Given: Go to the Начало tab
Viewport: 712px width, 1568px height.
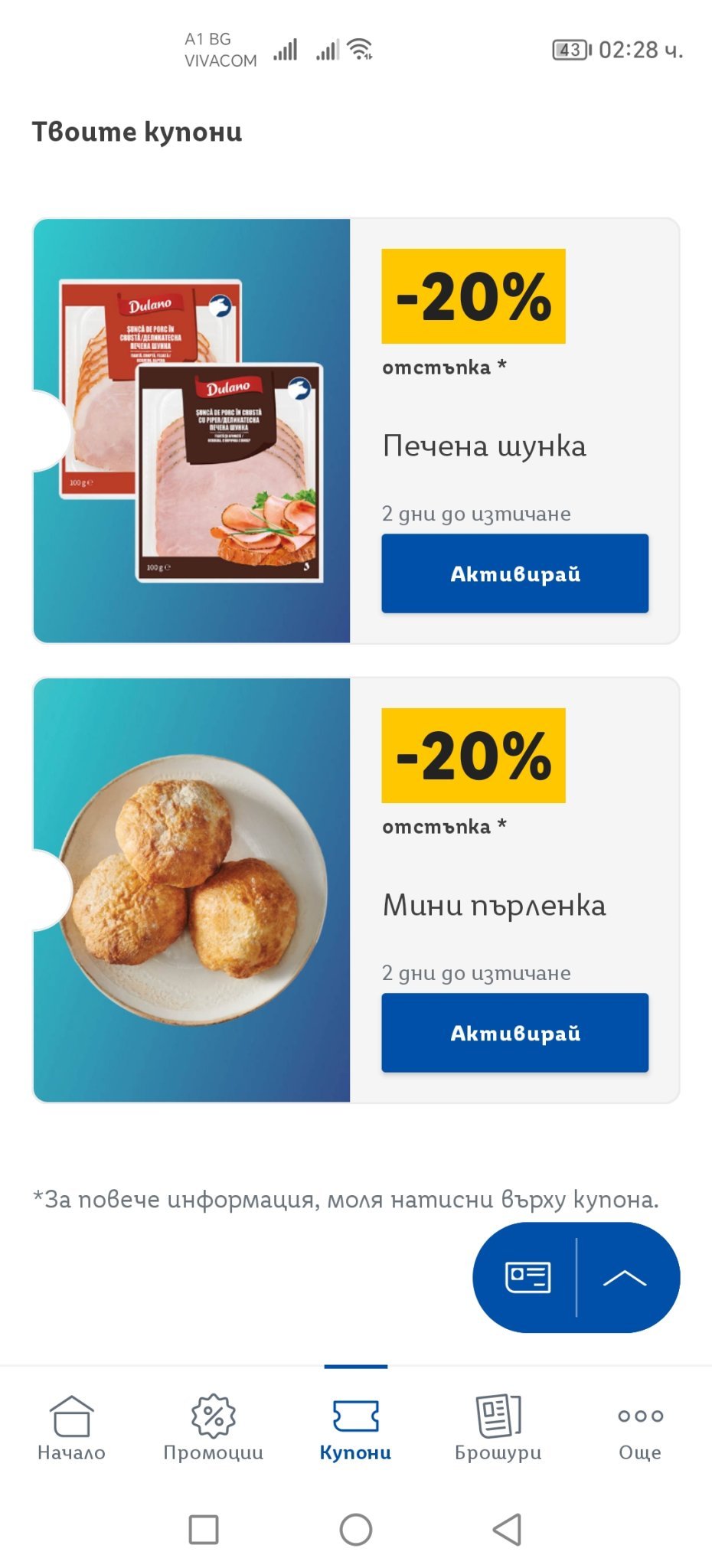Looking at the screenshot, I should tap(71, 1427).
